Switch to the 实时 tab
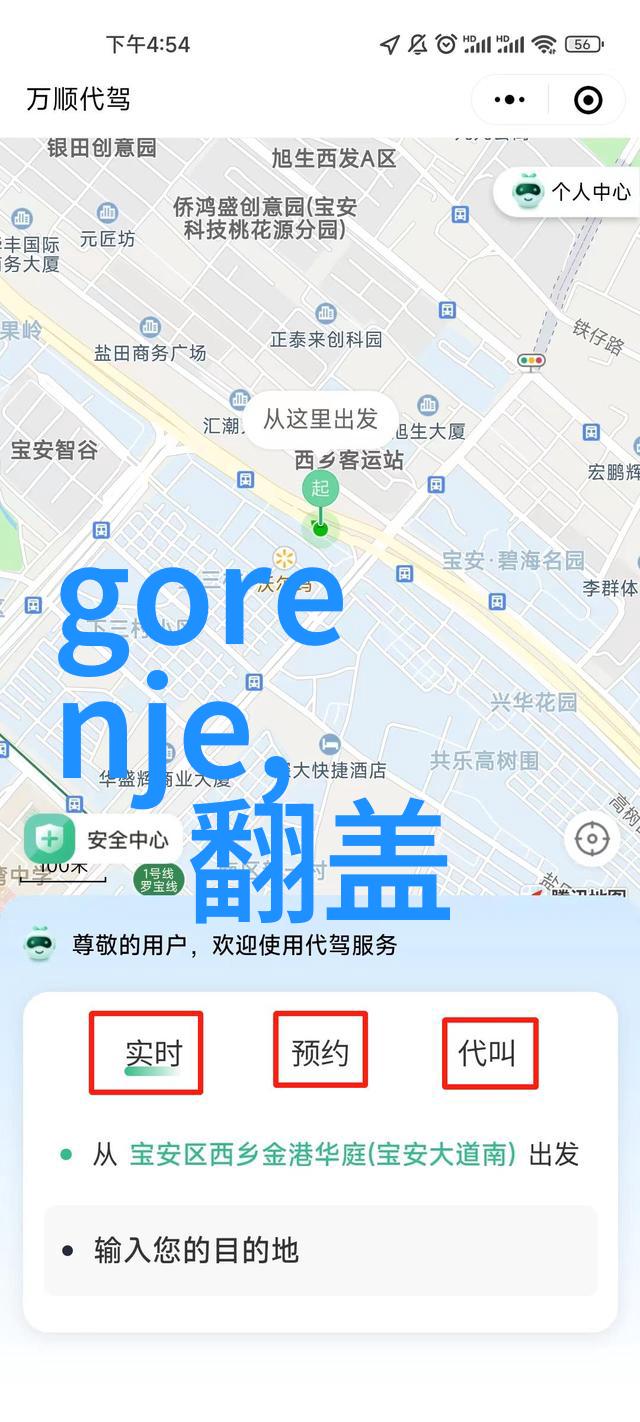Image resolution: width=640 pixels, height=1422 pixels. (x=153, y=1052)
